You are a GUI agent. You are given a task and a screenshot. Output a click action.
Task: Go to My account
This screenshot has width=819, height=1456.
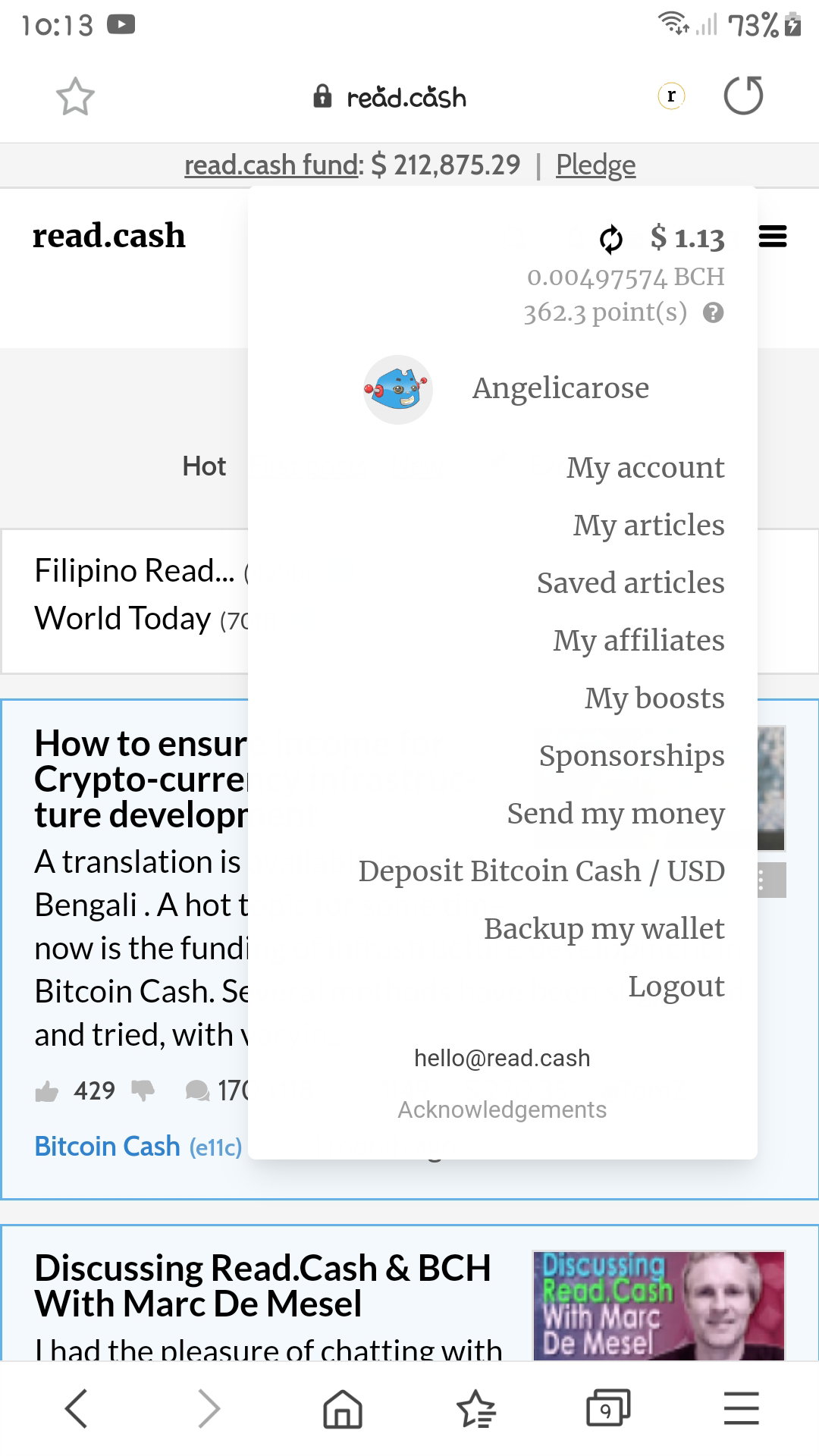[645, 467]
